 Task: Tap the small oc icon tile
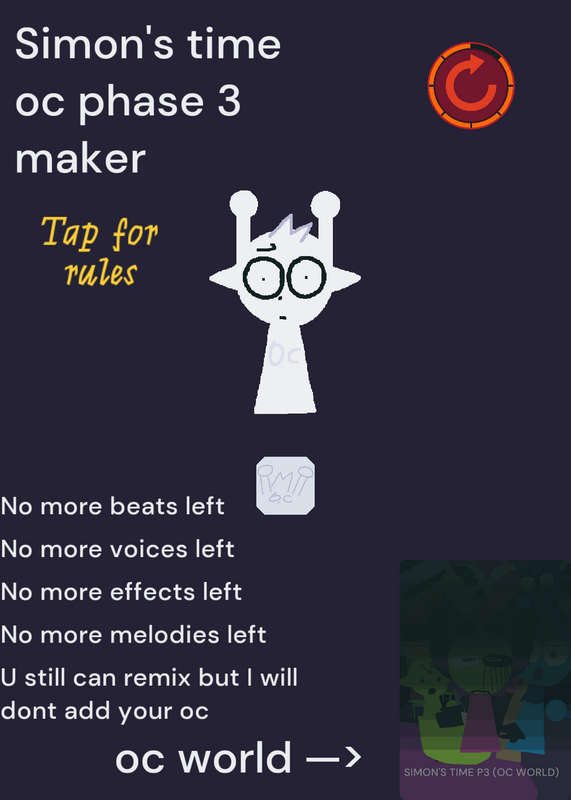285,486
